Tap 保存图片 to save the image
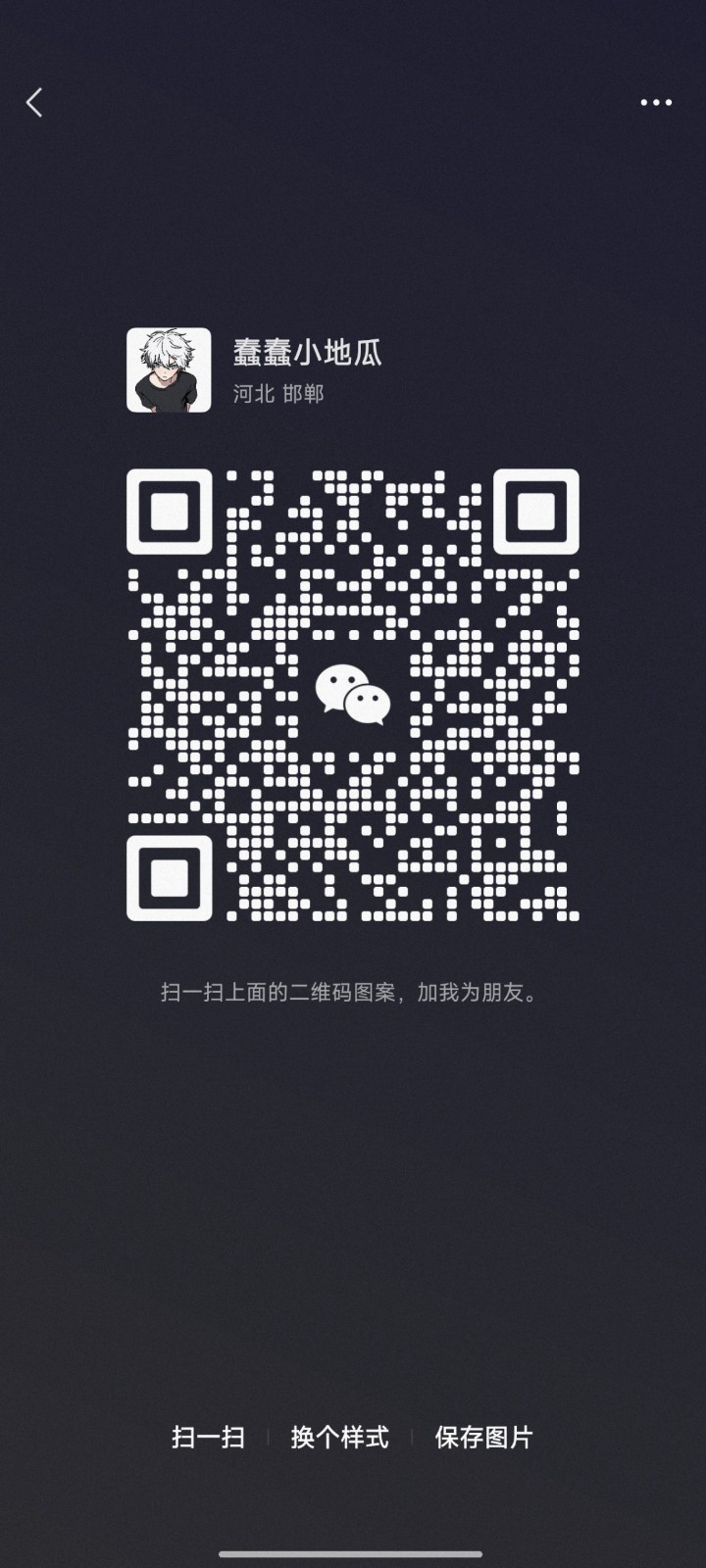 tap(483, 1437)
